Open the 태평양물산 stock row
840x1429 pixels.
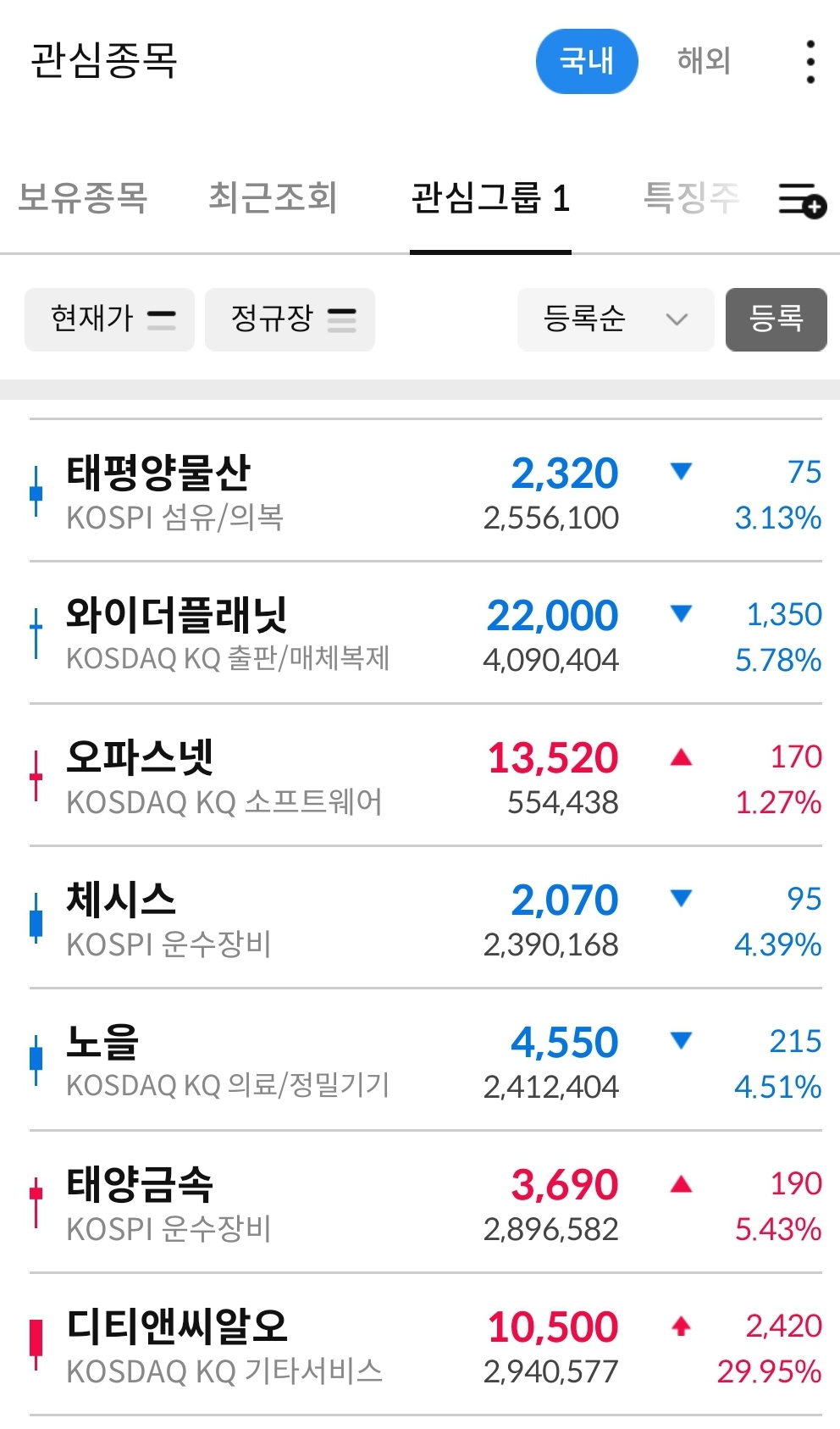click(426, 491)
